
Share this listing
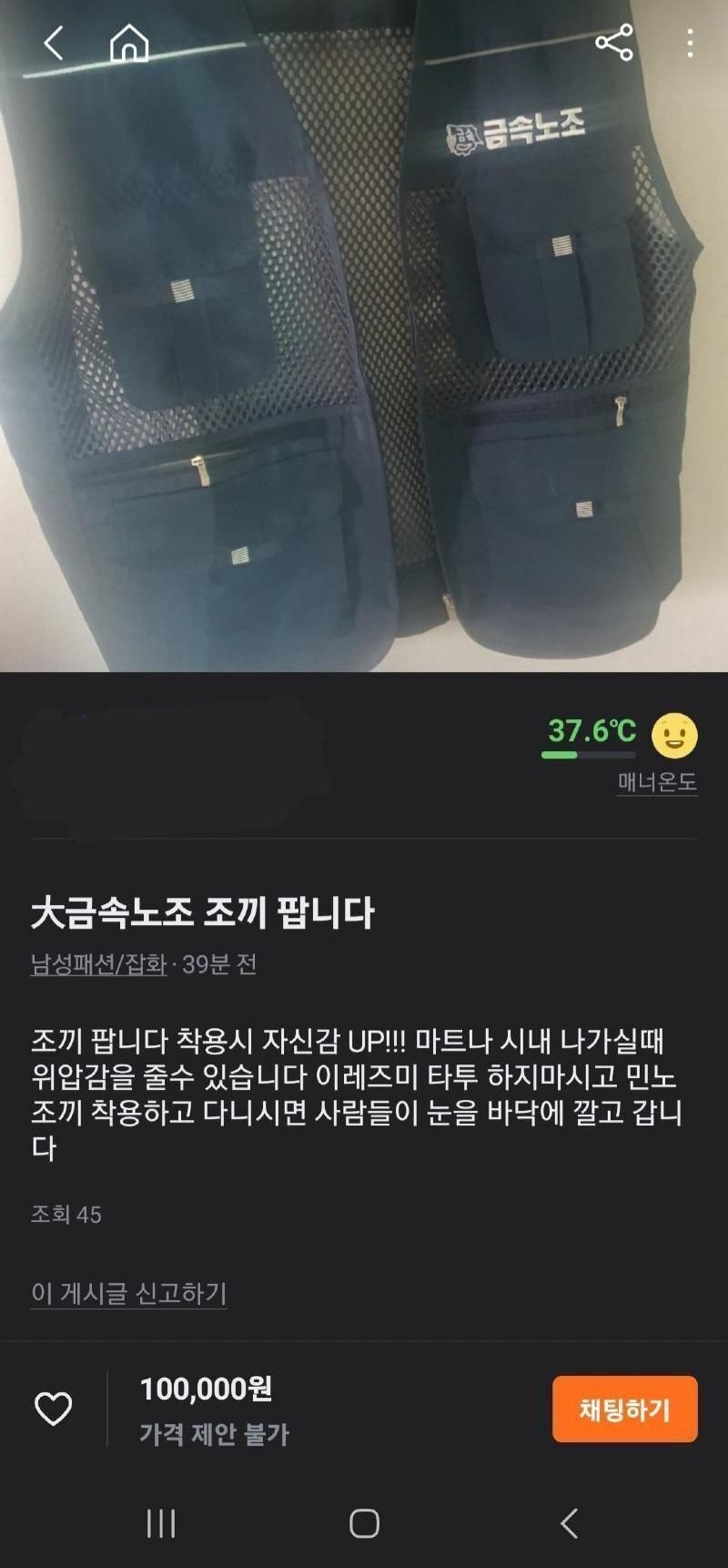point(613,43)
